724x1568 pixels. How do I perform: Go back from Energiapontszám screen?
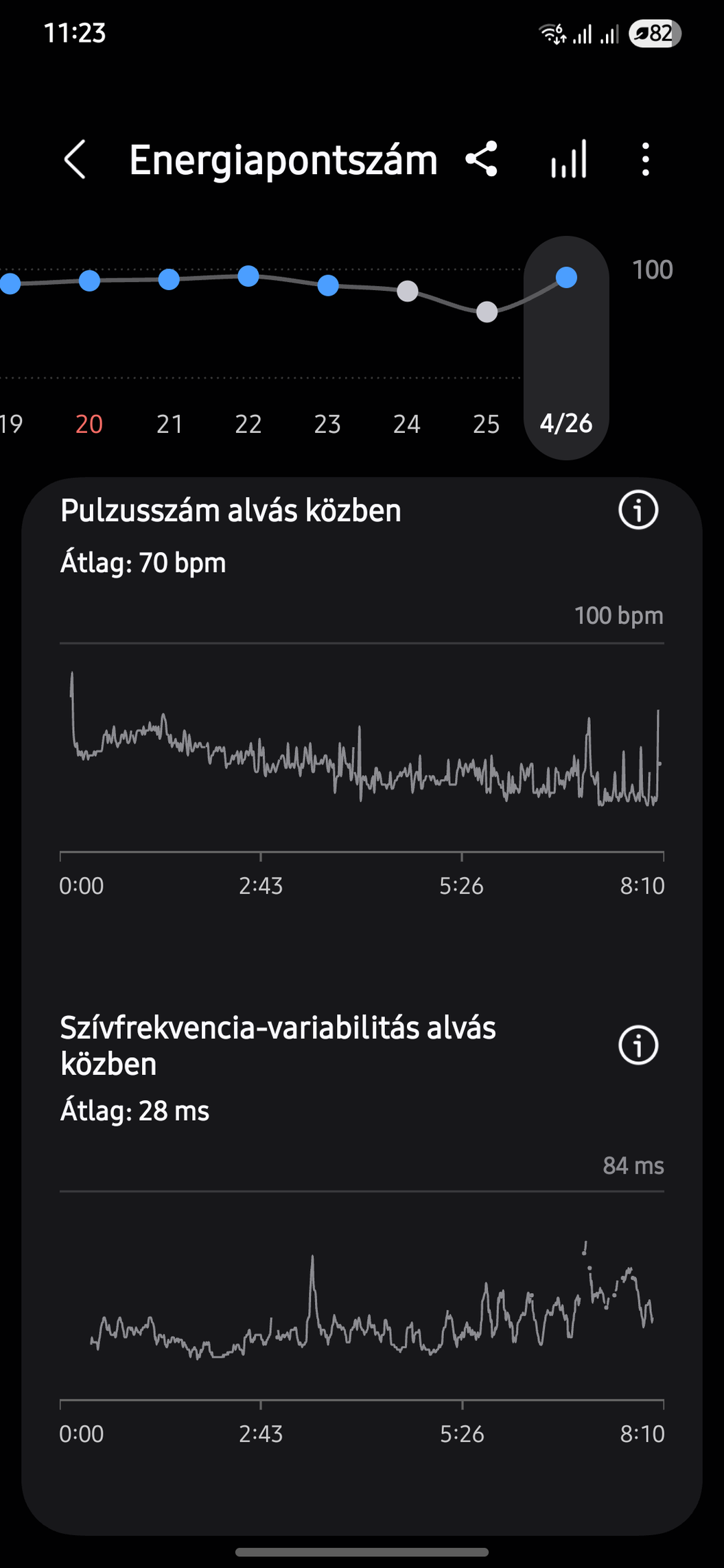pos(75,160)
